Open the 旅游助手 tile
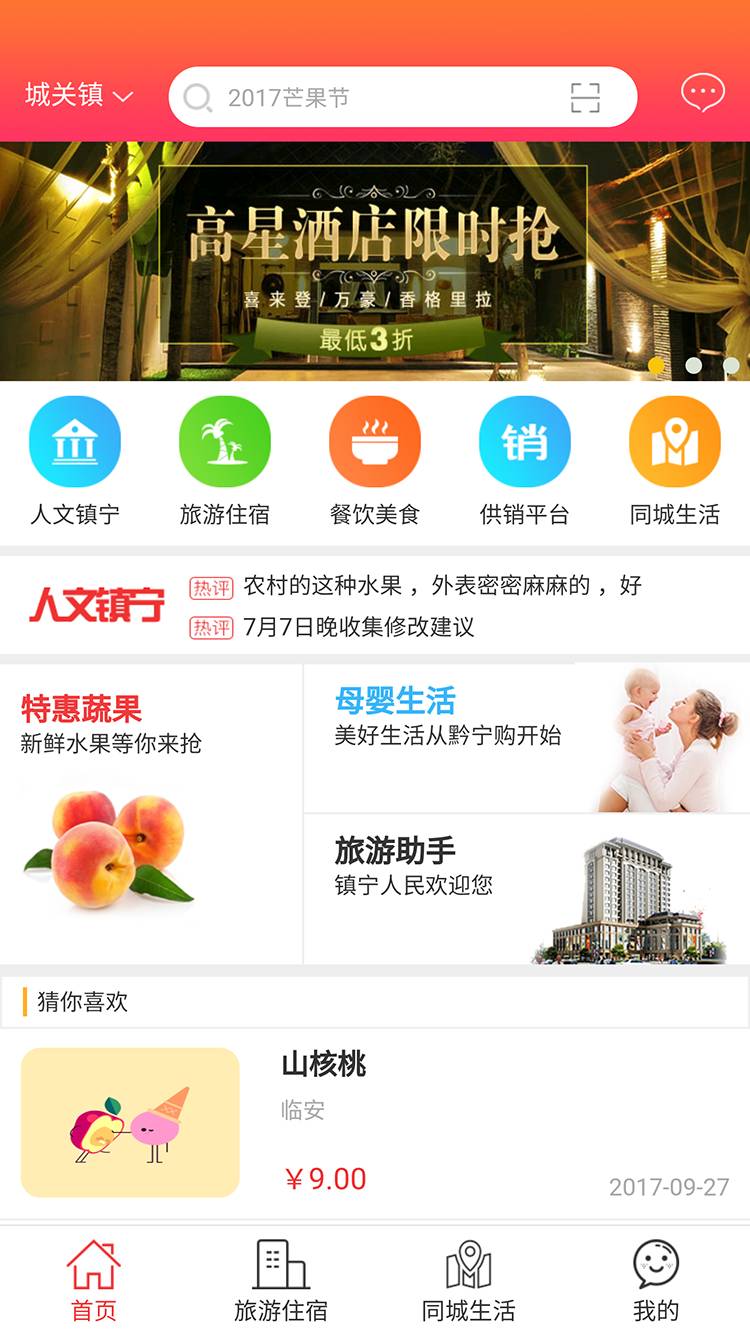 coord(527,889)
